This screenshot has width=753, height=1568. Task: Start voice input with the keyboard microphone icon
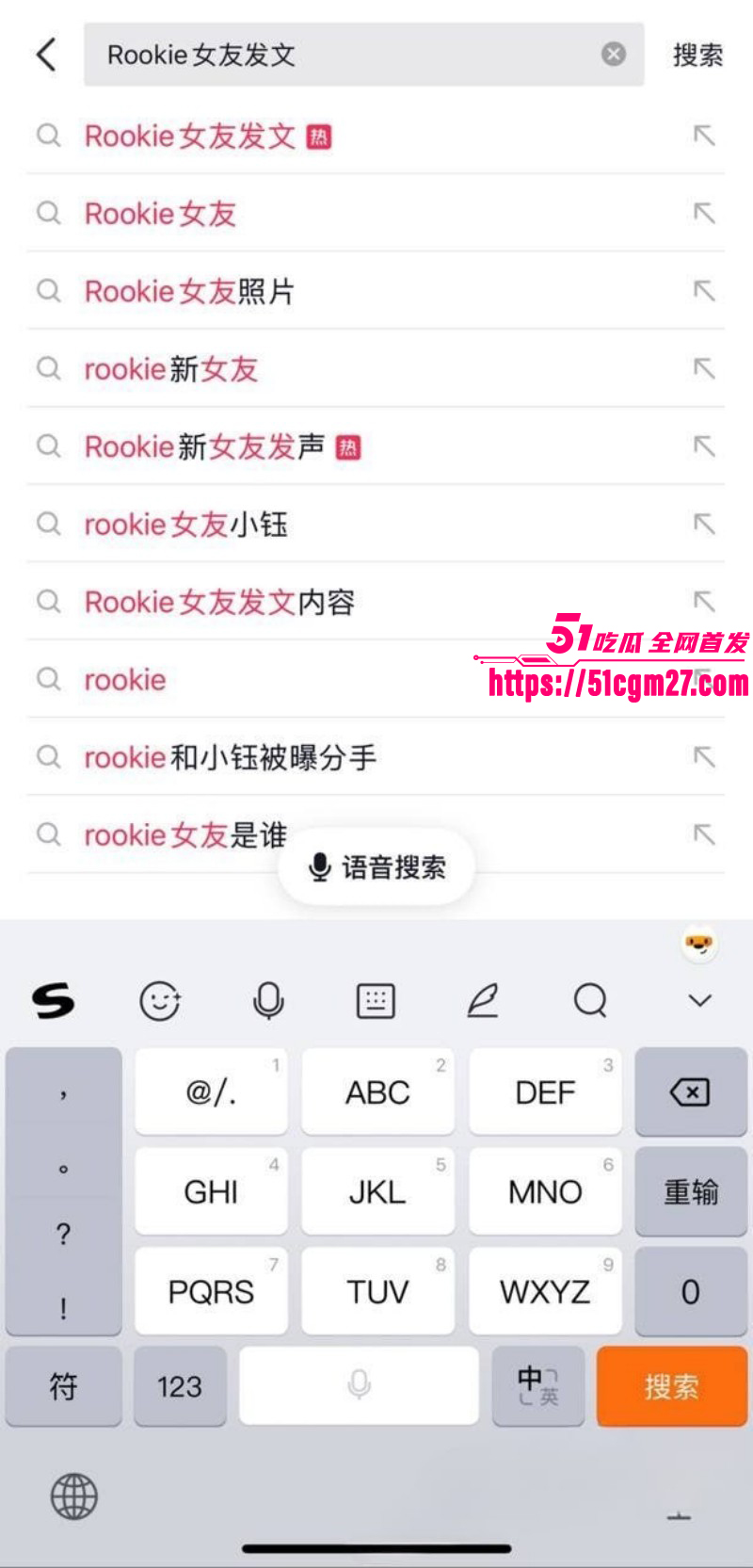point(269,1001)
